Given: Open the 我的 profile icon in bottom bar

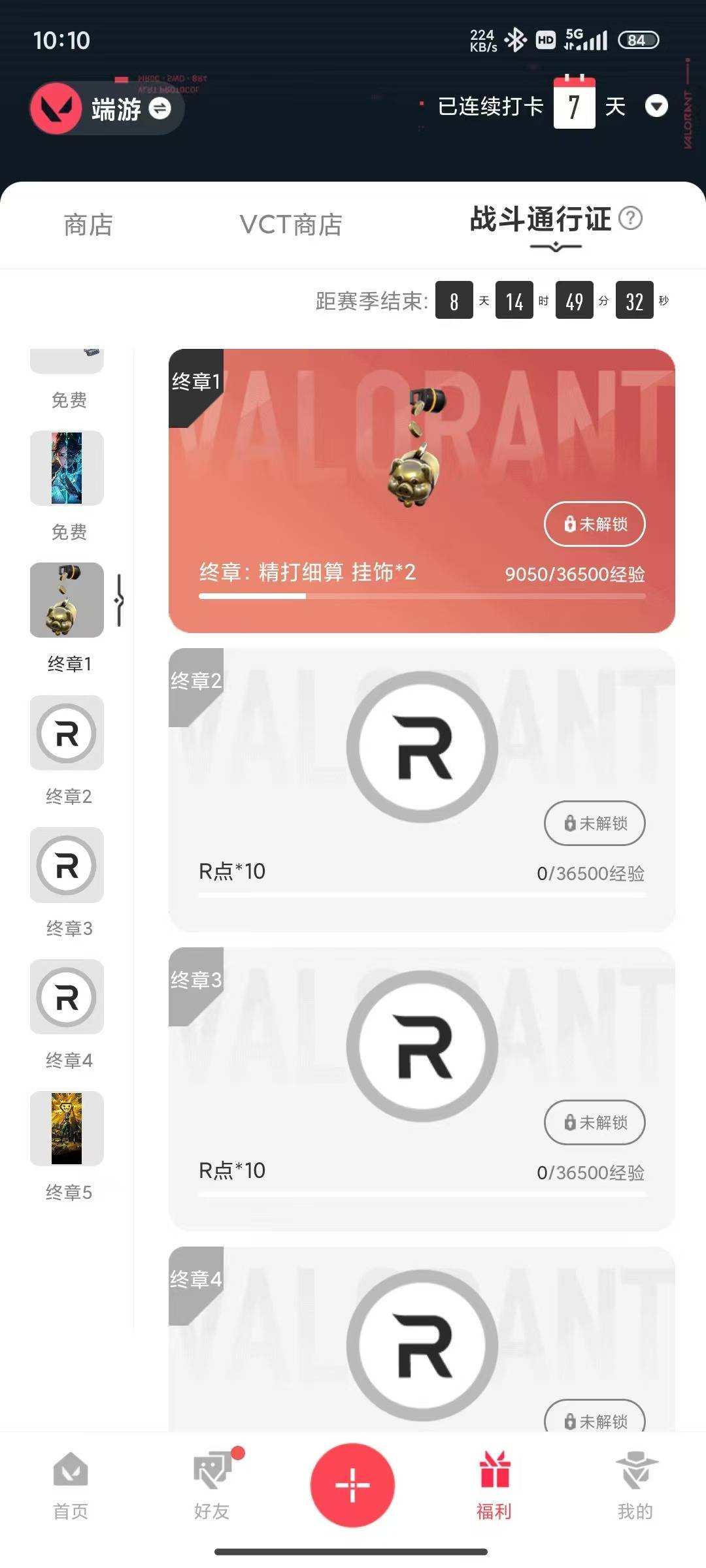Looking at the screenshot, I should click(635, 1483).
